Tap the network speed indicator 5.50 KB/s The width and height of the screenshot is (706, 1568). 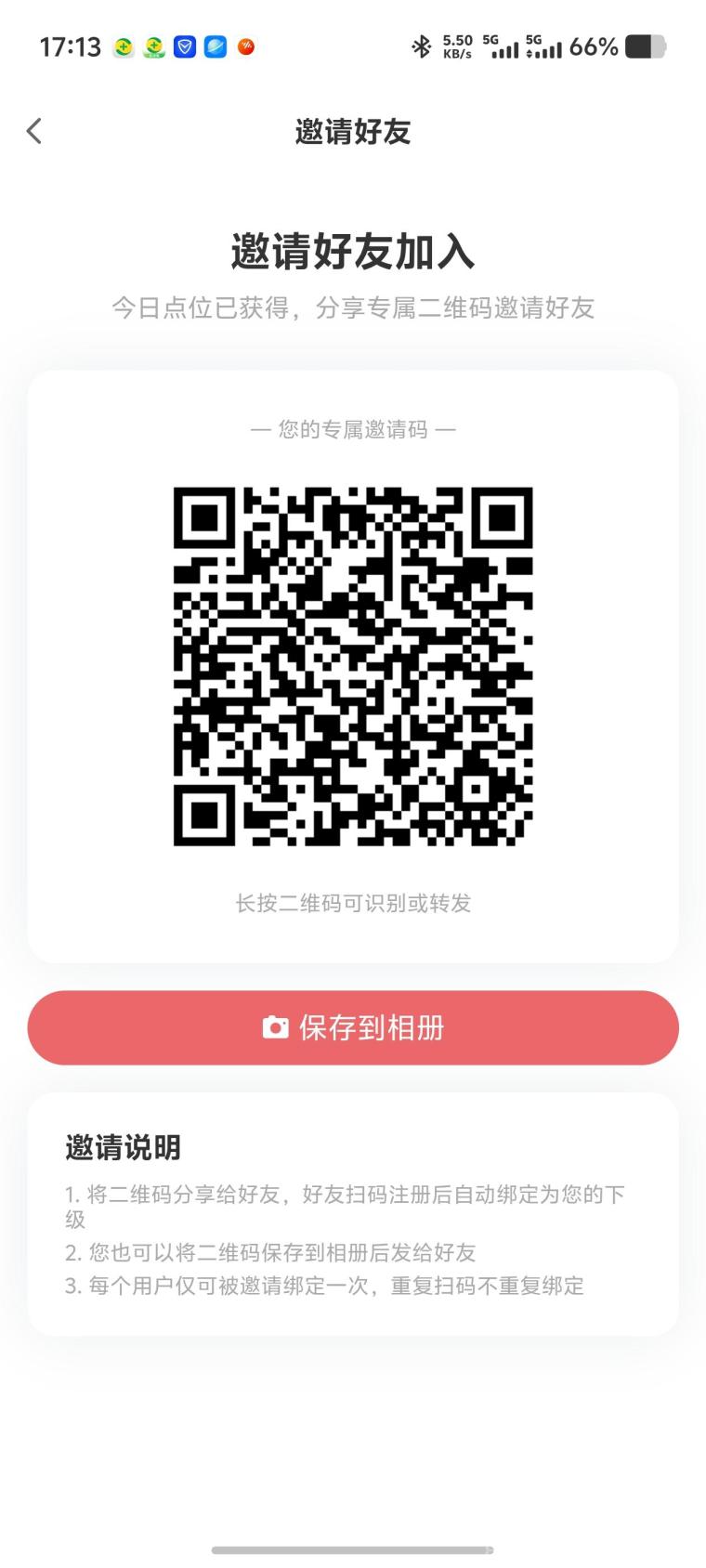(x=456, y=46)
